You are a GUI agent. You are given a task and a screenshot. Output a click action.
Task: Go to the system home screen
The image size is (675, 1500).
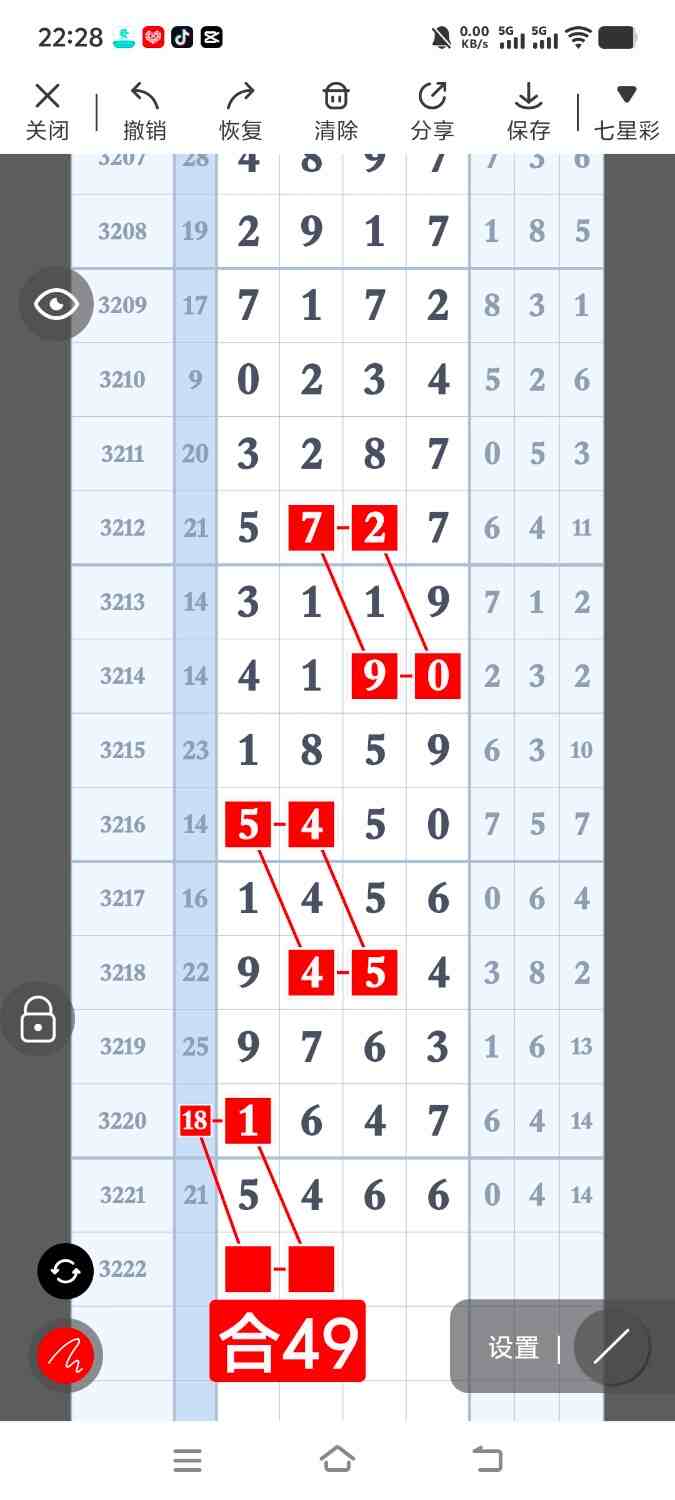click(x=337, y=1460)
